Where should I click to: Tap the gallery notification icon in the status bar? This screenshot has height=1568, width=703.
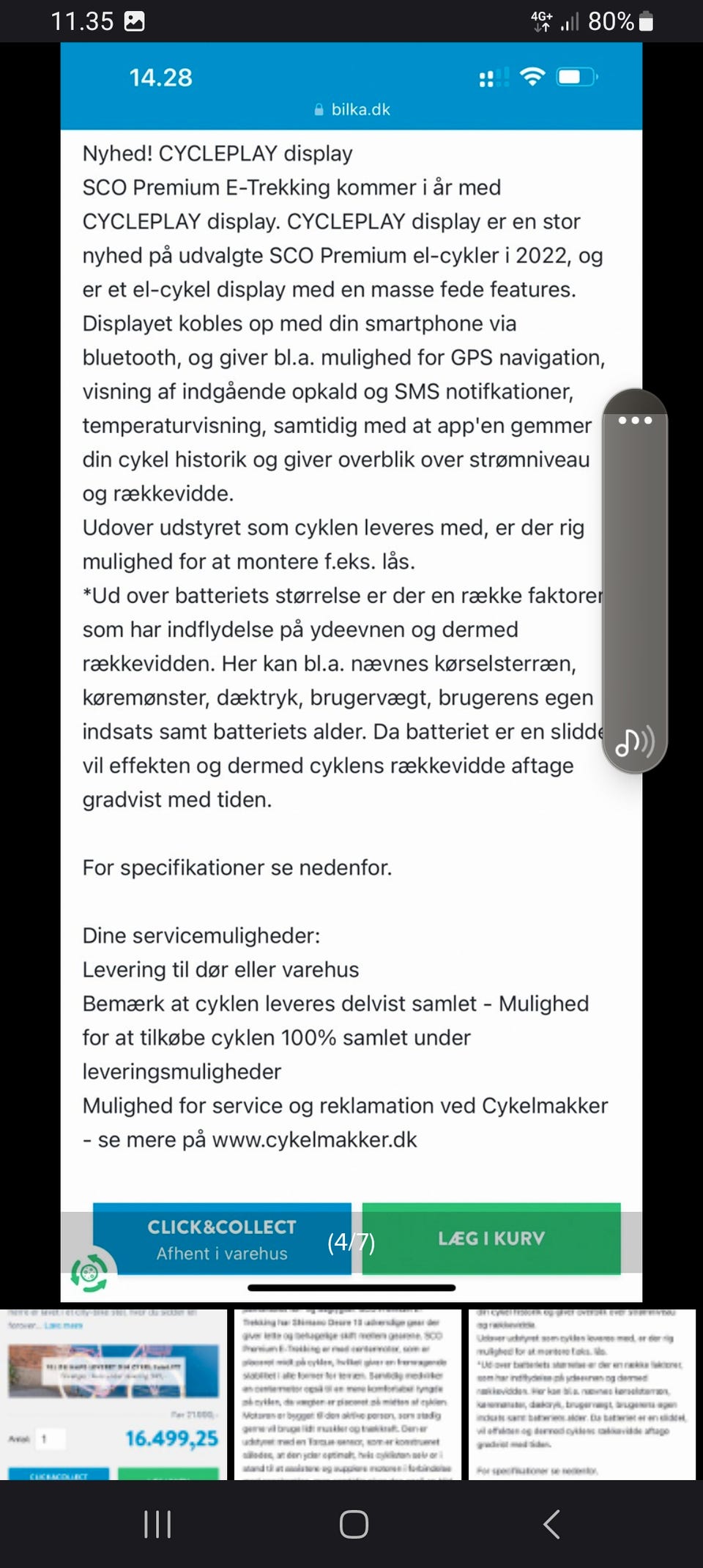click(134, 20)
